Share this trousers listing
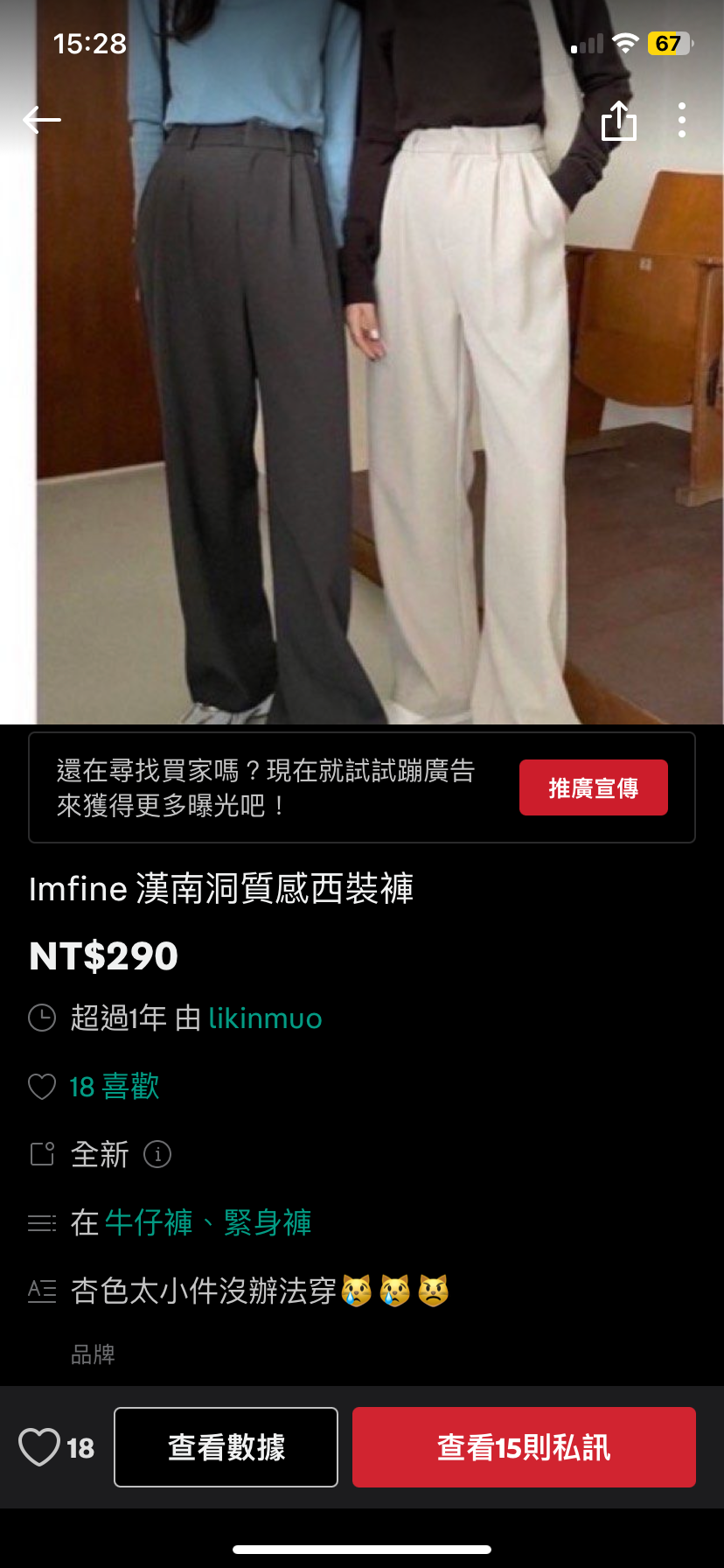This screenshot has width=724, height=1568. point(618,120)
